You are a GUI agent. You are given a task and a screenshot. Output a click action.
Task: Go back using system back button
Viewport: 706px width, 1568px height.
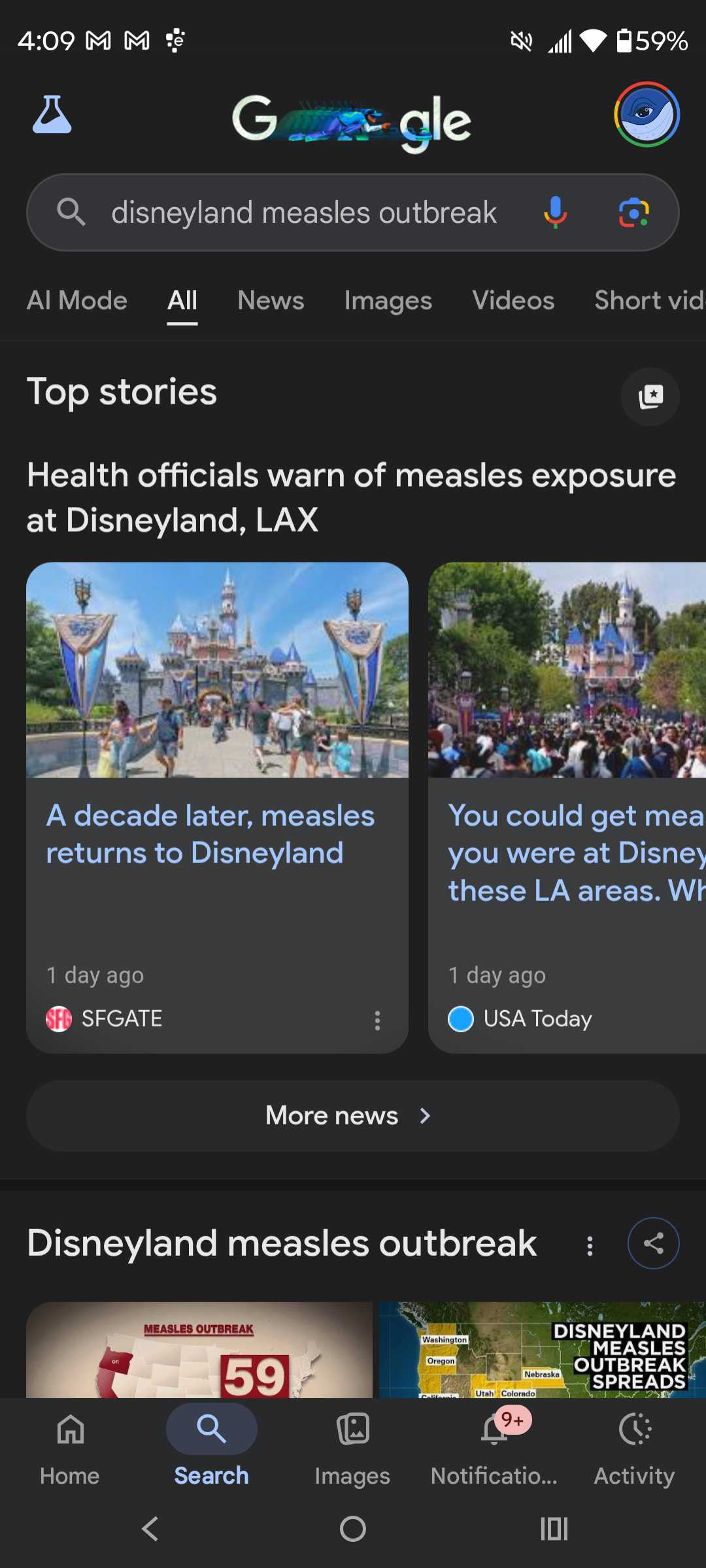(x=150, y=1529)
